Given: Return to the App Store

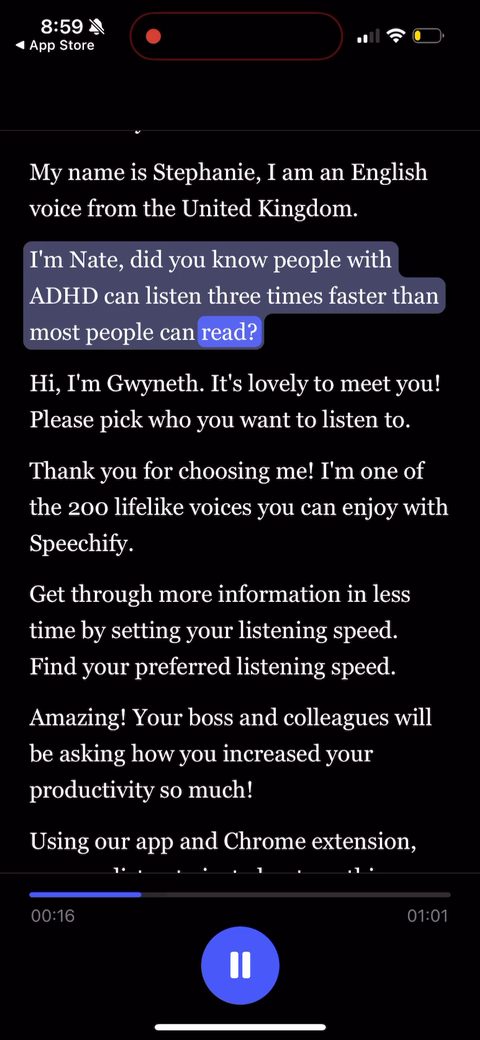Looking at the screenshot, I should click(54, 46).
